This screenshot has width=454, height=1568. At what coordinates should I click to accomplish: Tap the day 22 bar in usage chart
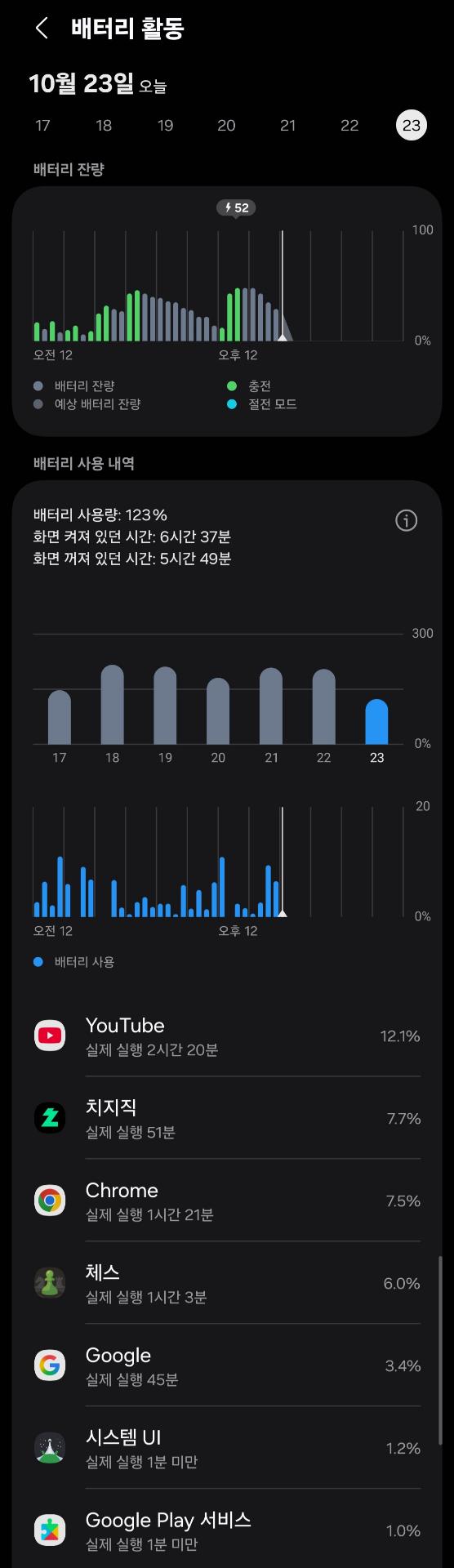[324, 706]
